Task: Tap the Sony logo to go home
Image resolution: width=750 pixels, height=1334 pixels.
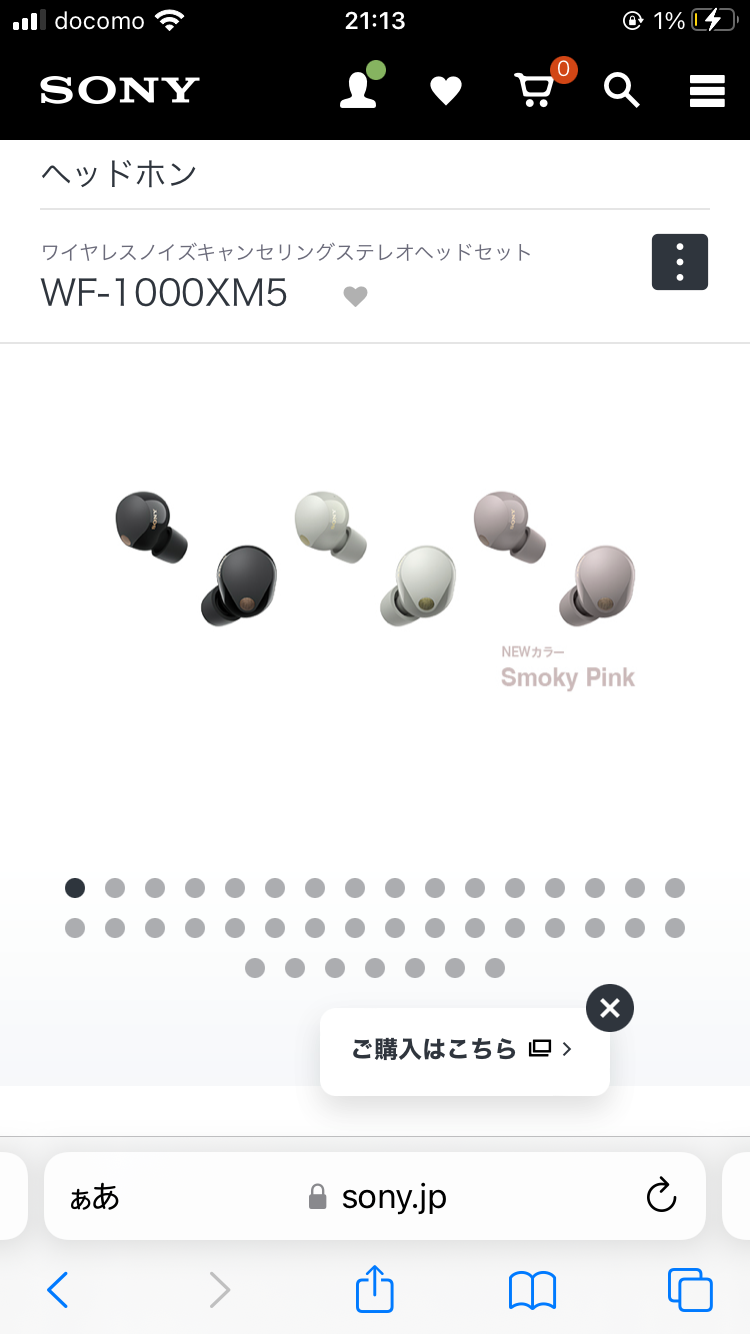Action: tap(120, 91)
